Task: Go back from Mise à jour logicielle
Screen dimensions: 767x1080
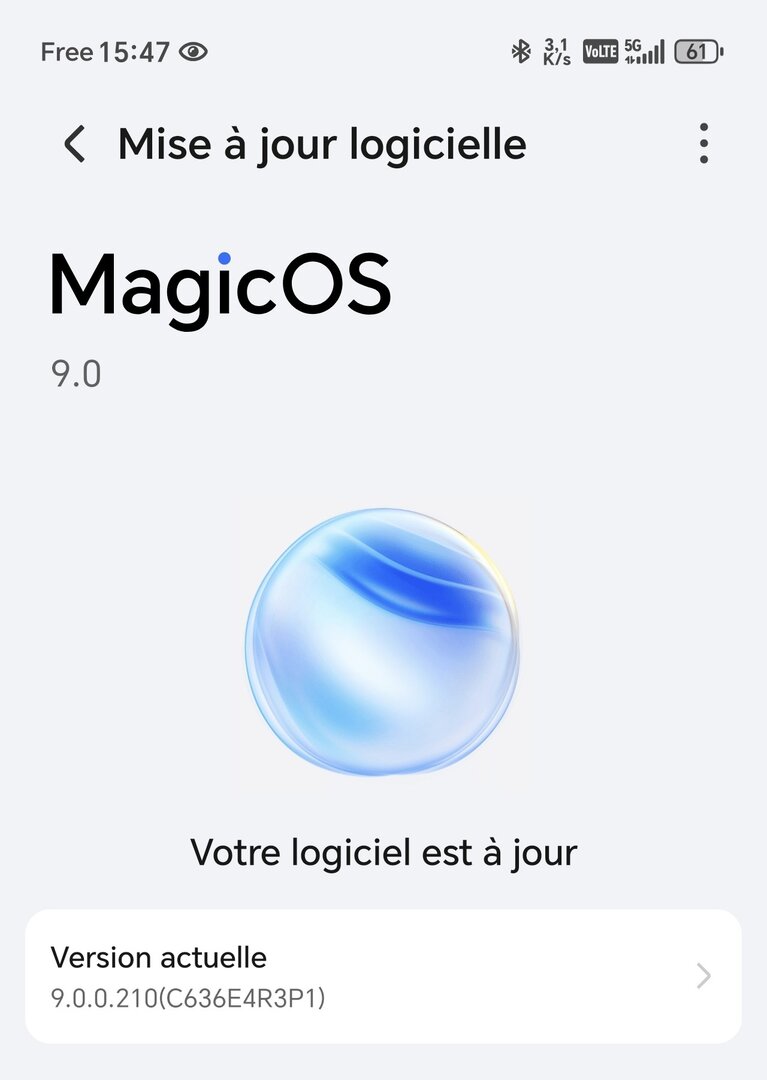Action: [x=73, y=144]
